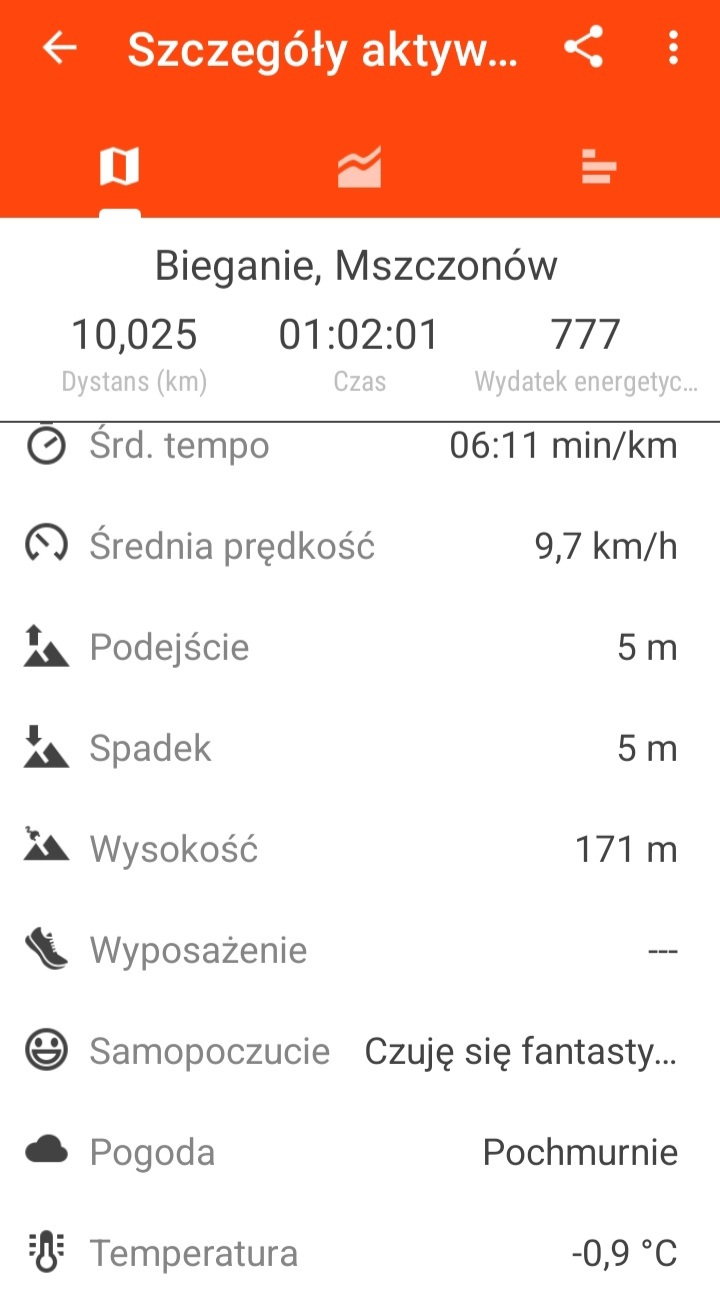Go back from activity details
The width and height of the screenshot is (720, 1306).
point(60,48)
